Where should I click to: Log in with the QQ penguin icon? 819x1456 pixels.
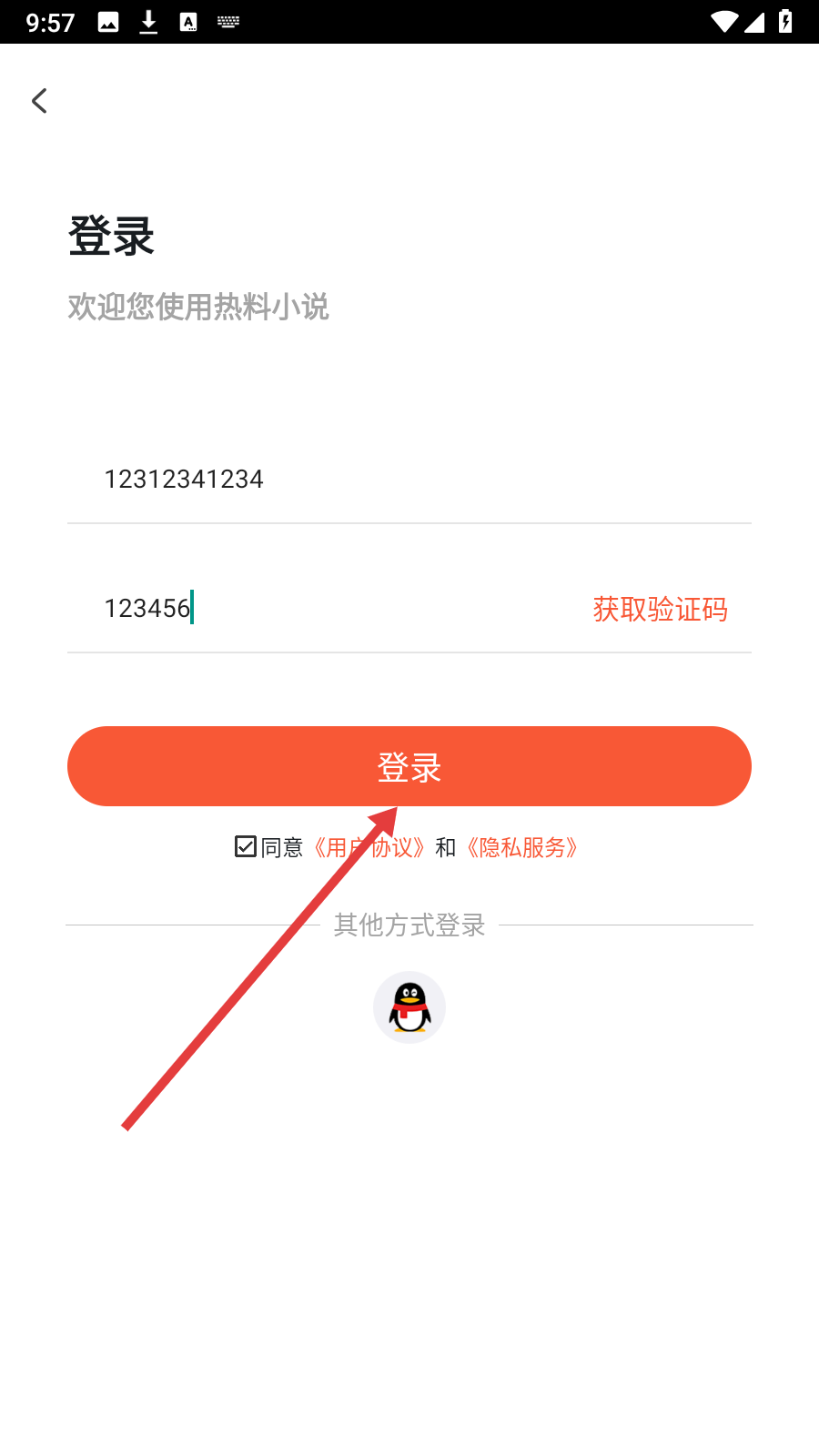click(x=409, y=1007)
